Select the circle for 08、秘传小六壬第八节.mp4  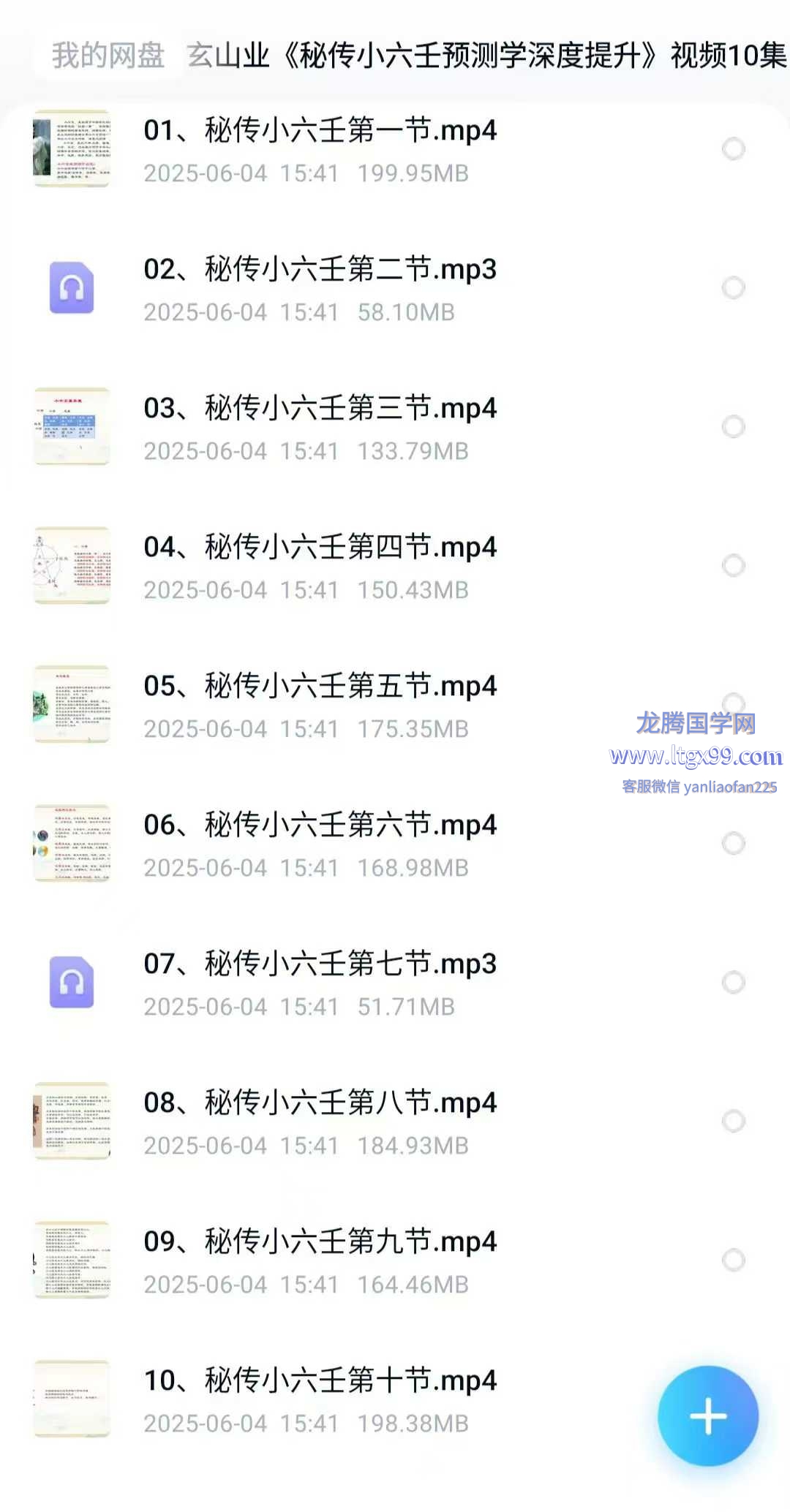coord(733,1121)
